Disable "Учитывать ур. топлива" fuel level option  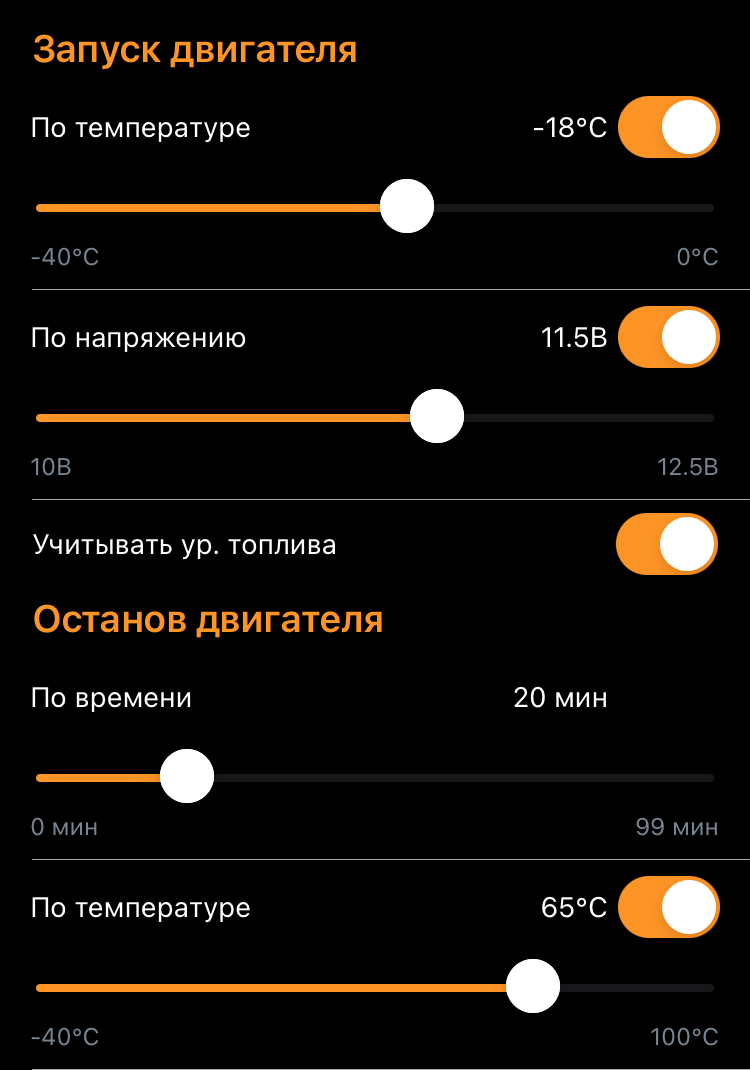pyautogui.click(x=667, y=544)
